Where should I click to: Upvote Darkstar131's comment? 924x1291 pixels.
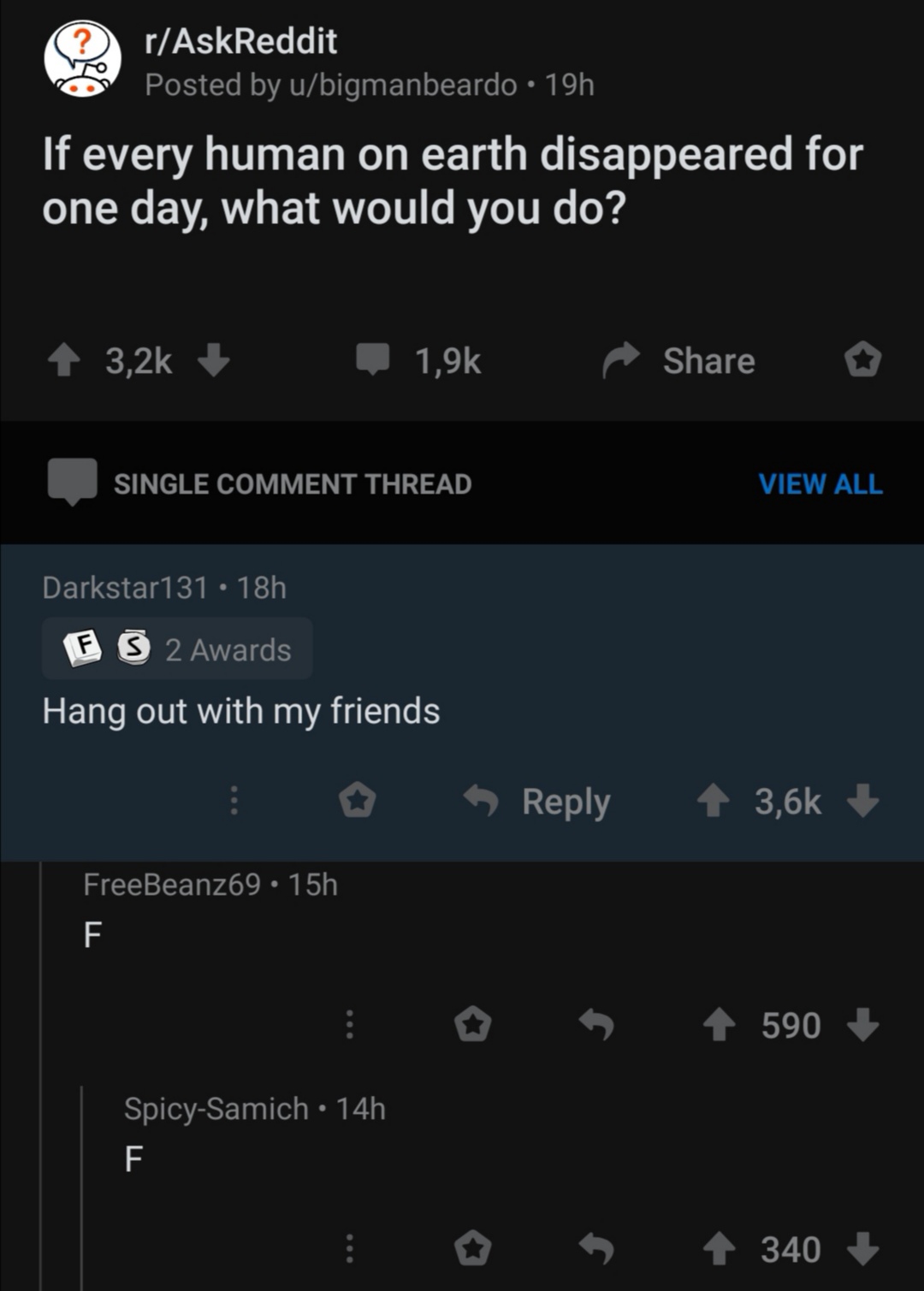tap(713, 802)
